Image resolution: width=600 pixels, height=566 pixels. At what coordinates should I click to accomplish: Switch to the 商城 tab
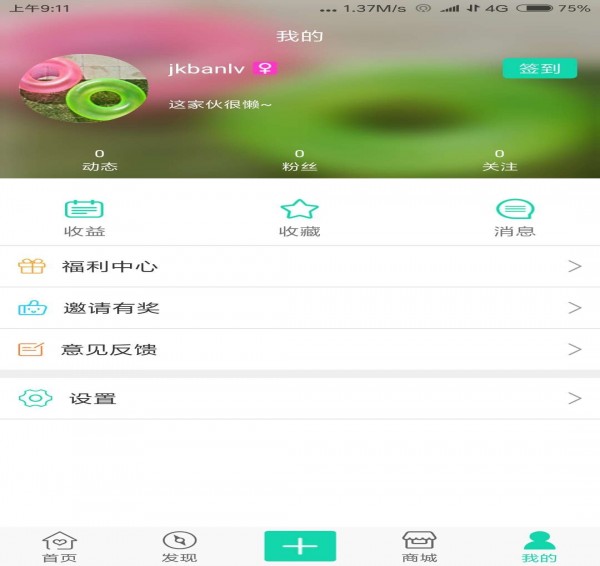tap(419, 546)
